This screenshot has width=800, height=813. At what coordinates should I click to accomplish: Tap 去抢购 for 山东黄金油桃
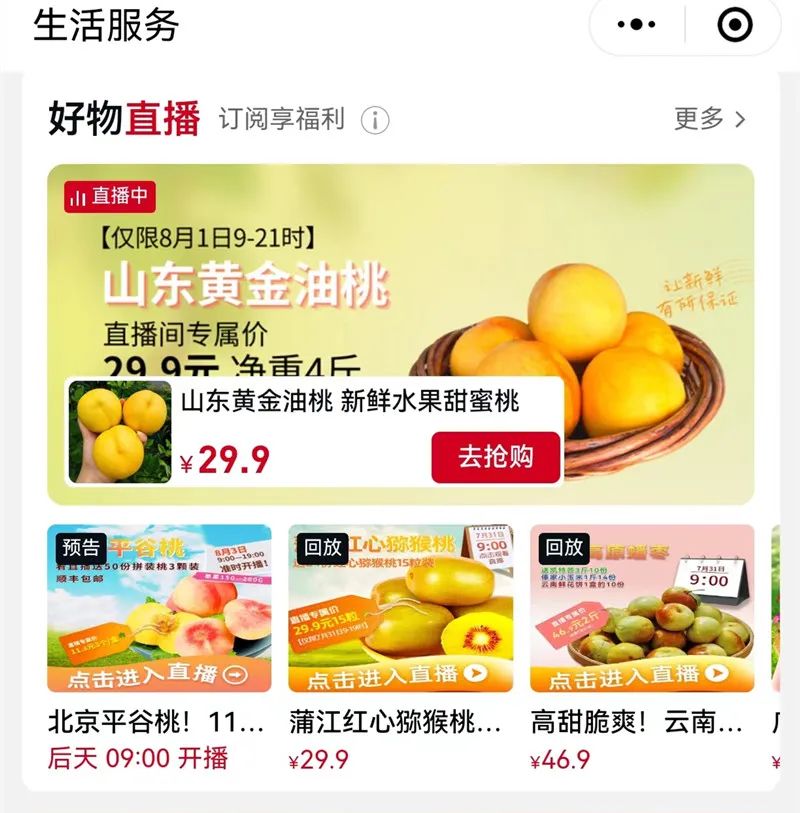tap(495, 457)
